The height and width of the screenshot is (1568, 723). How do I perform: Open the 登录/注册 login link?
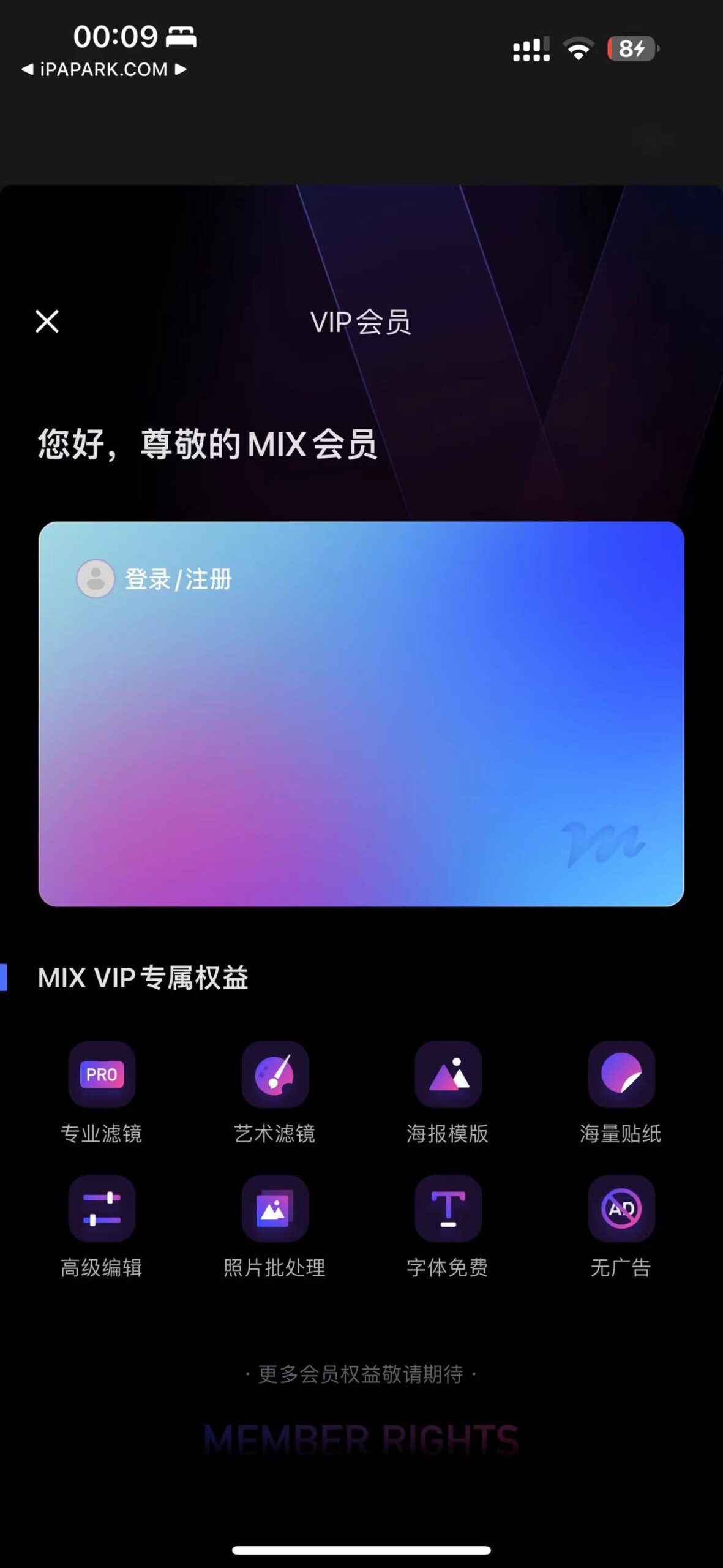pyautogui.click(x=178, y=578)
